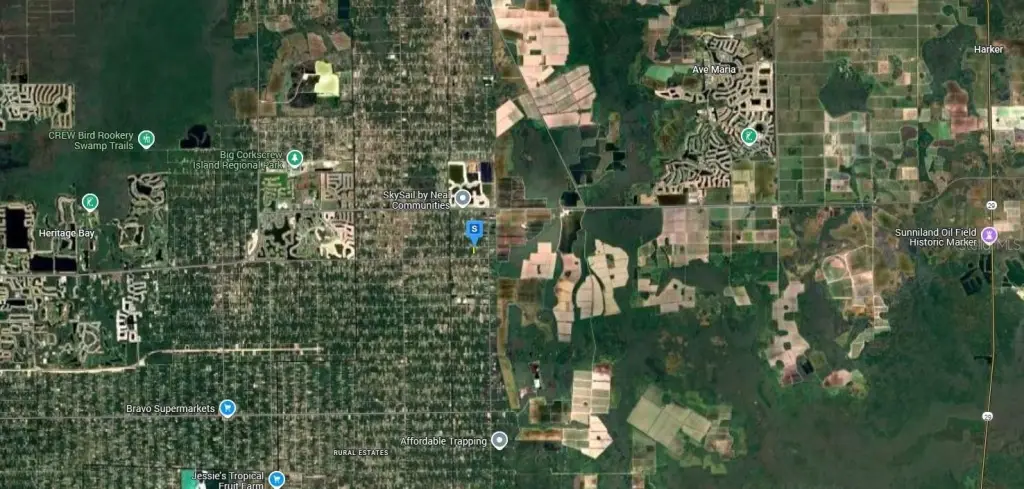This screenshot has width=1024, height=489.
Task: Select the blue S pin below SkySail
Action: click(475, 230)
